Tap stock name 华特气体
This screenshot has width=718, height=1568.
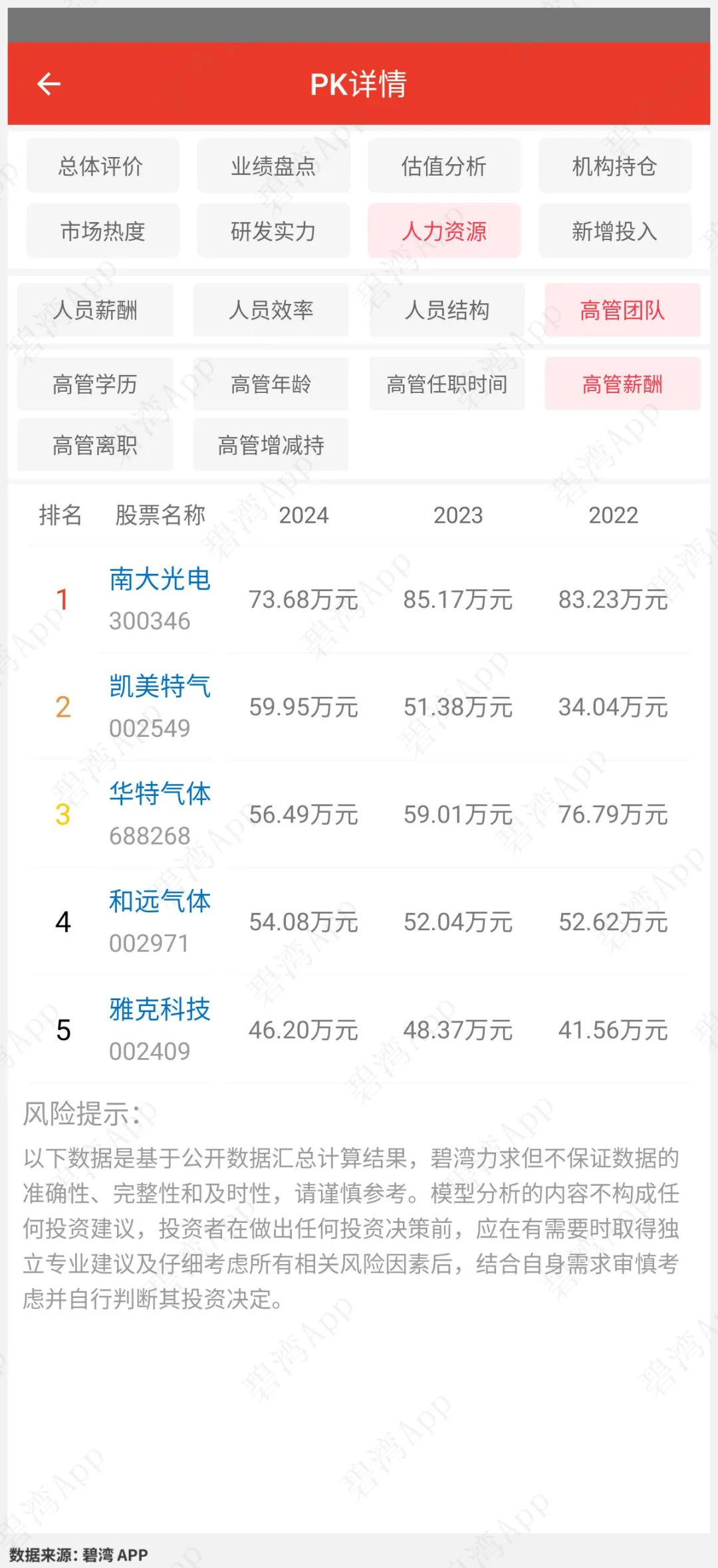[160, 794]
